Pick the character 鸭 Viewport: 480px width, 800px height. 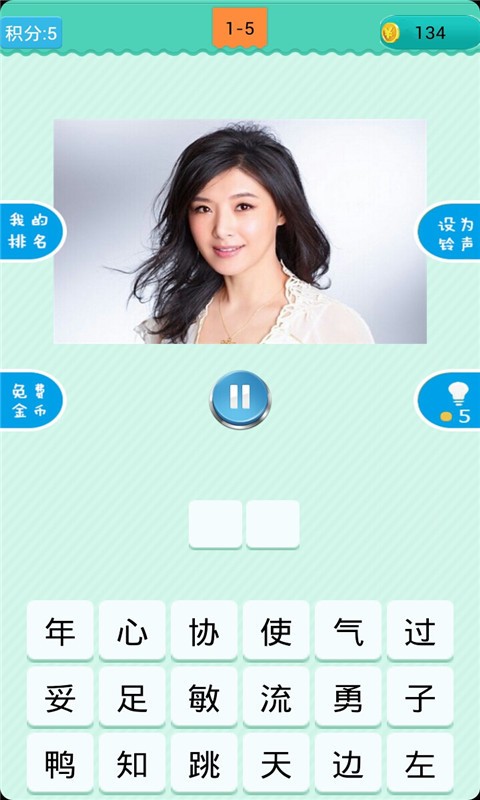click(60, 764)
